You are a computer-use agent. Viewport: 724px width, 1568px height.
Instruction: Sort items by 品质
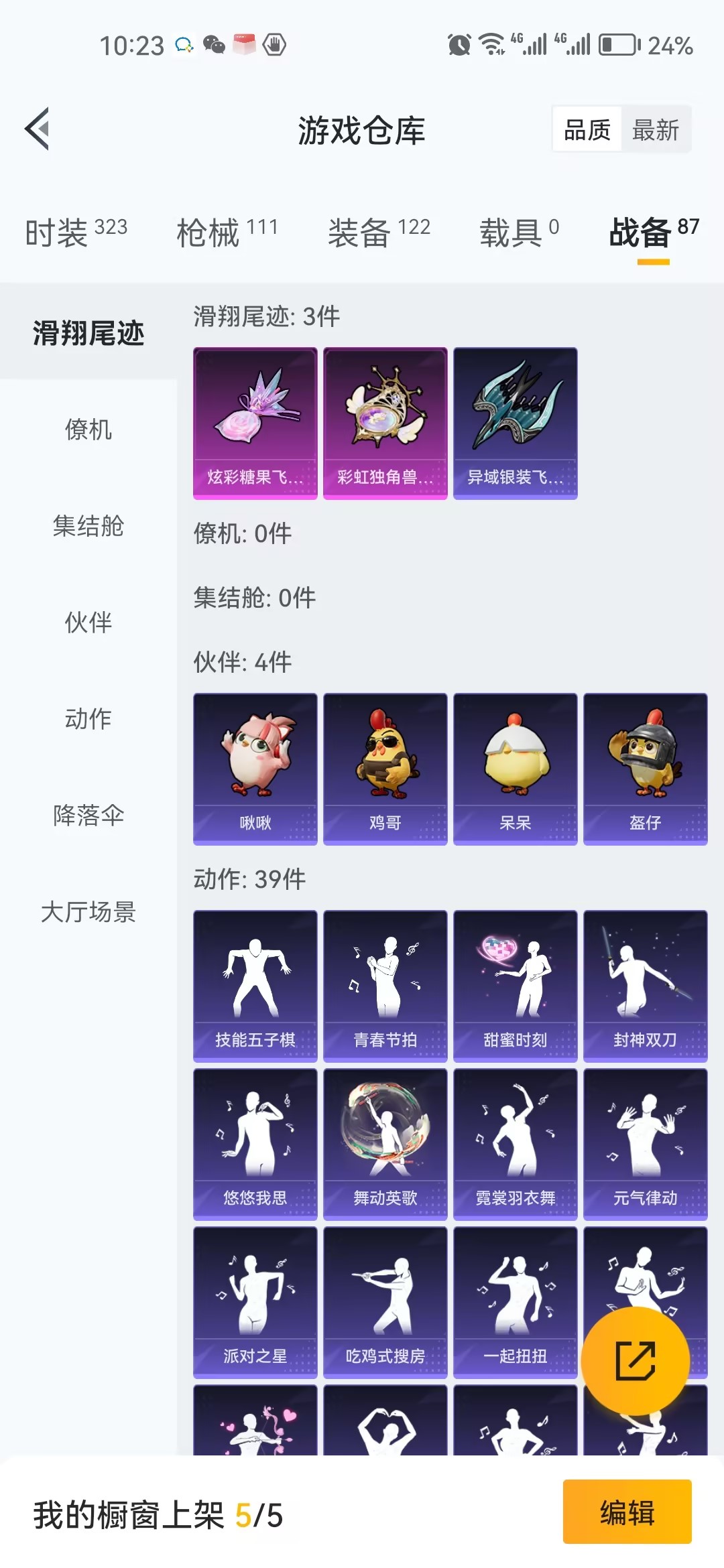point(587,130)
